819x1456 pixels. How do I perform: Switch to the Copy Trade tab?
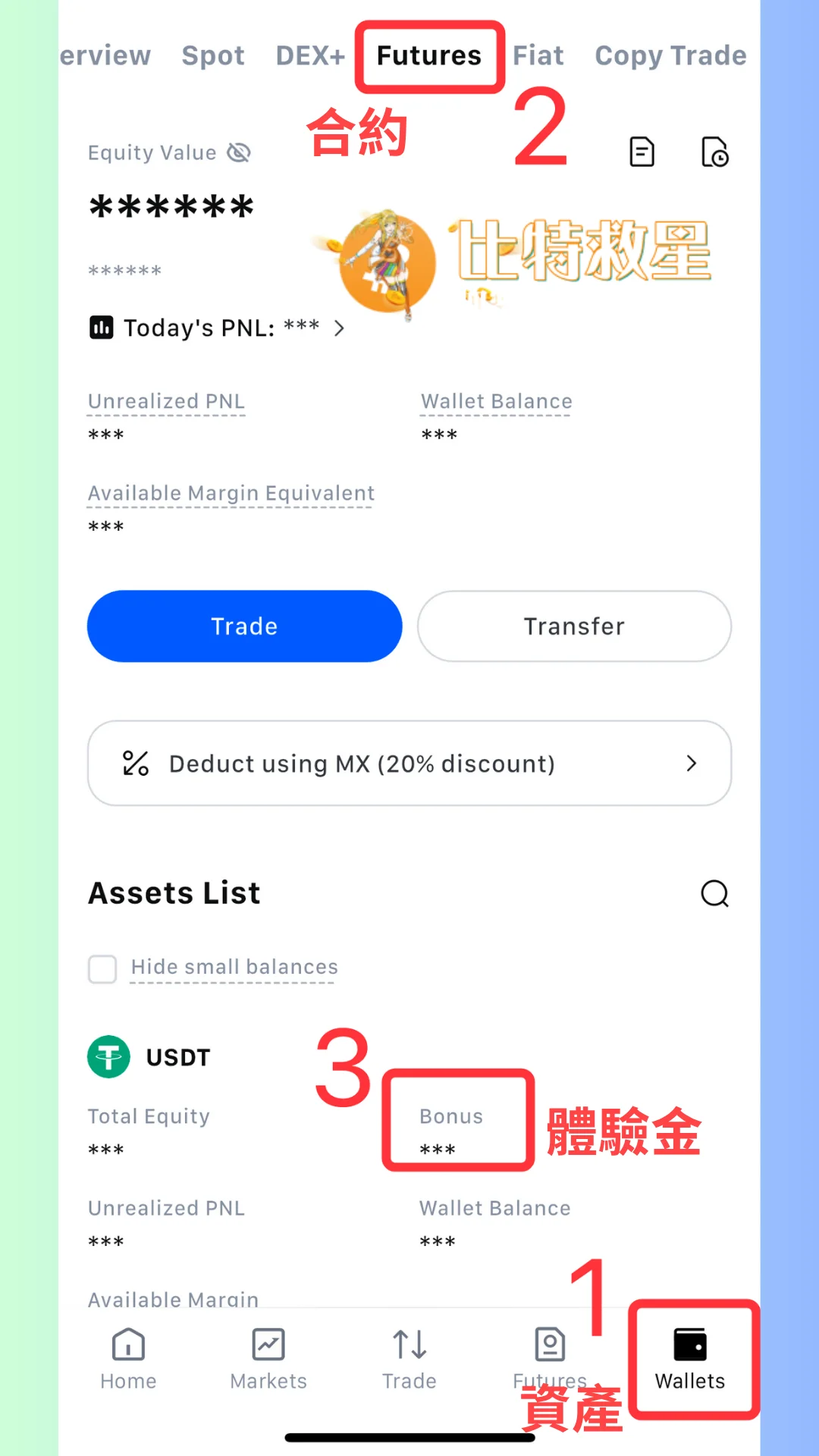tap(670, 55)
